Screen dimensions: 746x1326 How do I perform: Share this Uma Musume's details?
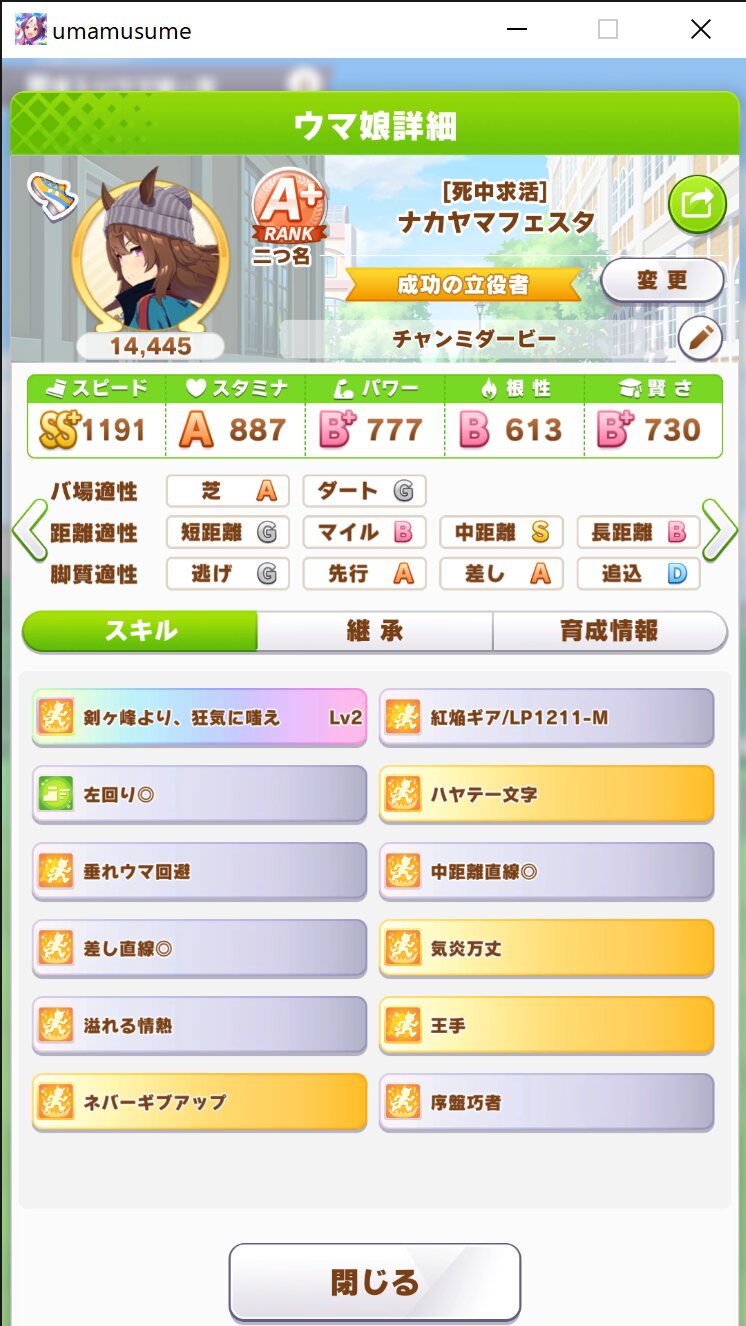click(x=696, y=204)
